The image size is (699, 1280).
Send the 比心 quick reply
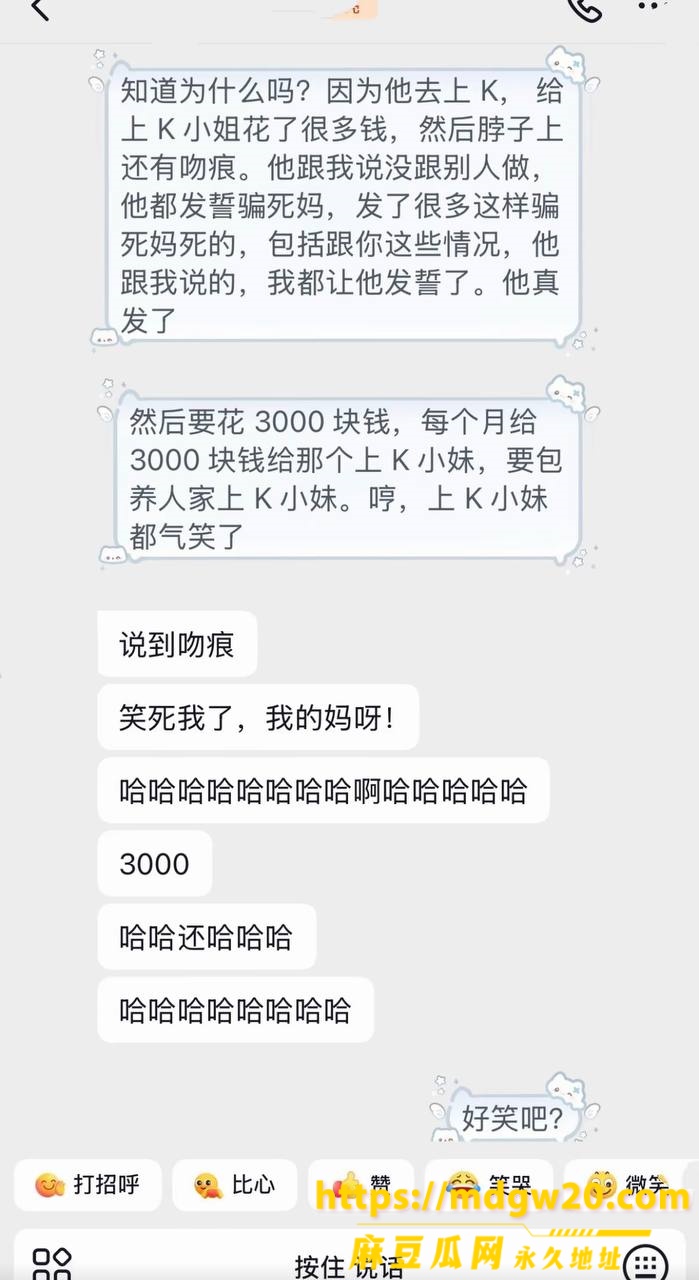pyautogui.click(x=235, y=1185)
